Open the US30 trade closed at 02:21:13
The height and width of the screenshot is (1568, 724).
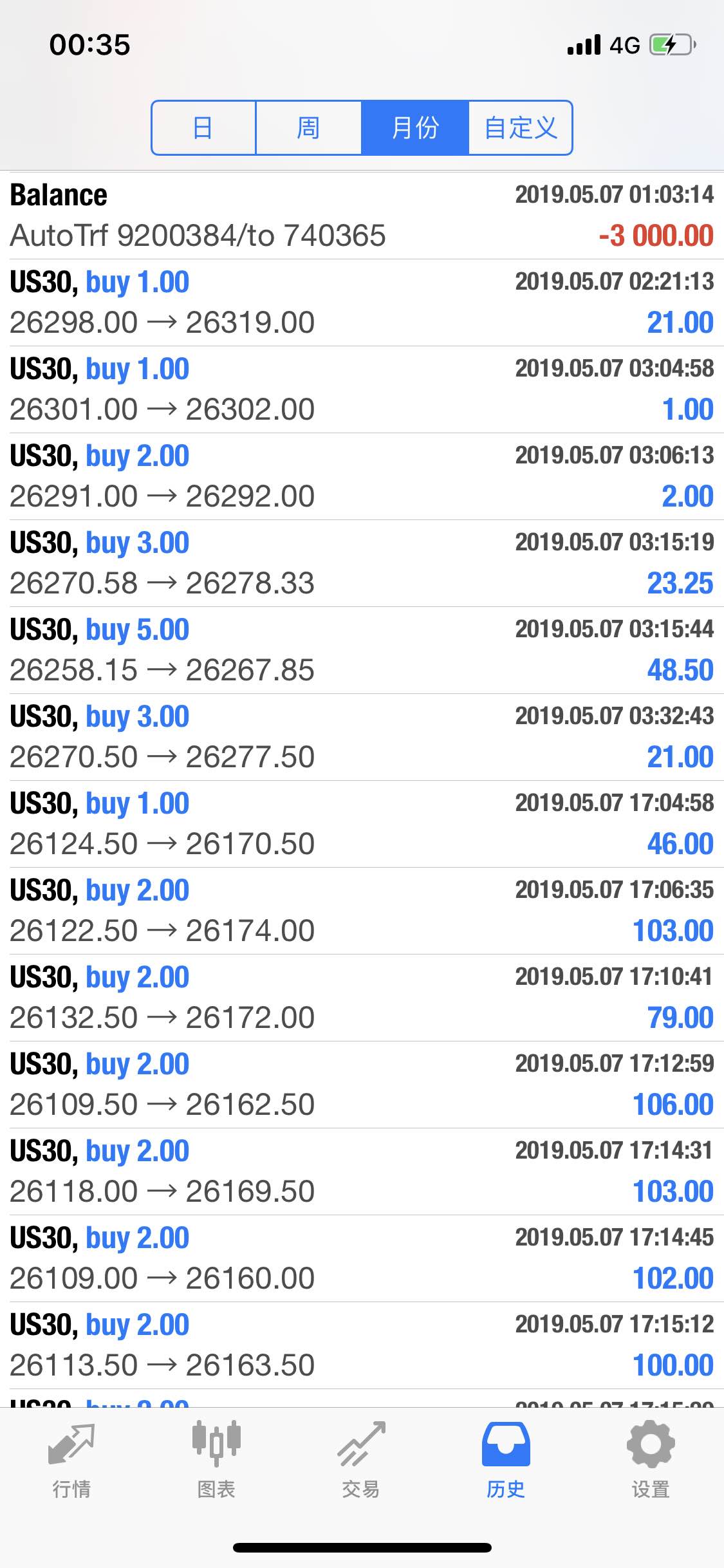(362, 303)
